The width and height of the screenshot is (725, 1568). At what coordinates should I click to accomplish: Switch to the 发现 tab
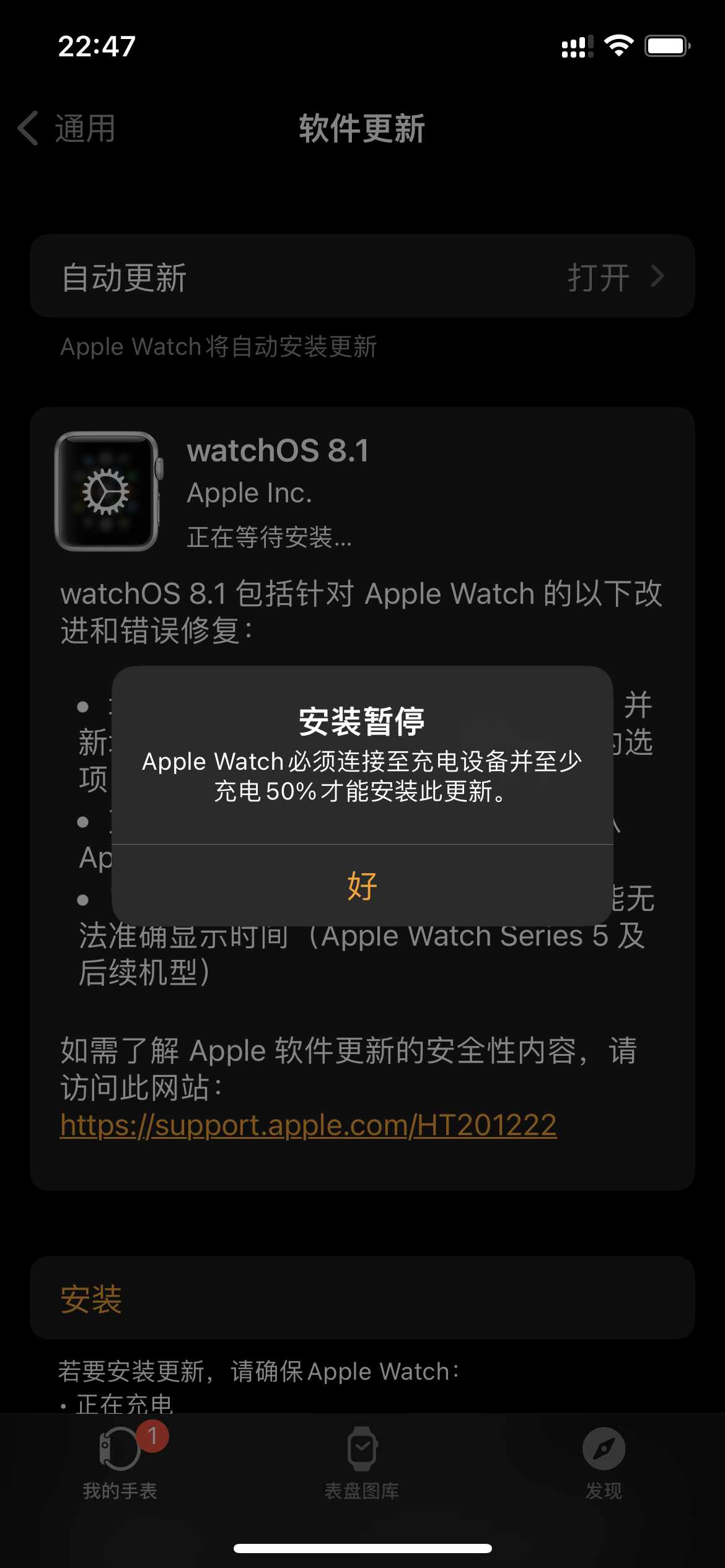tap(604, 1463)
